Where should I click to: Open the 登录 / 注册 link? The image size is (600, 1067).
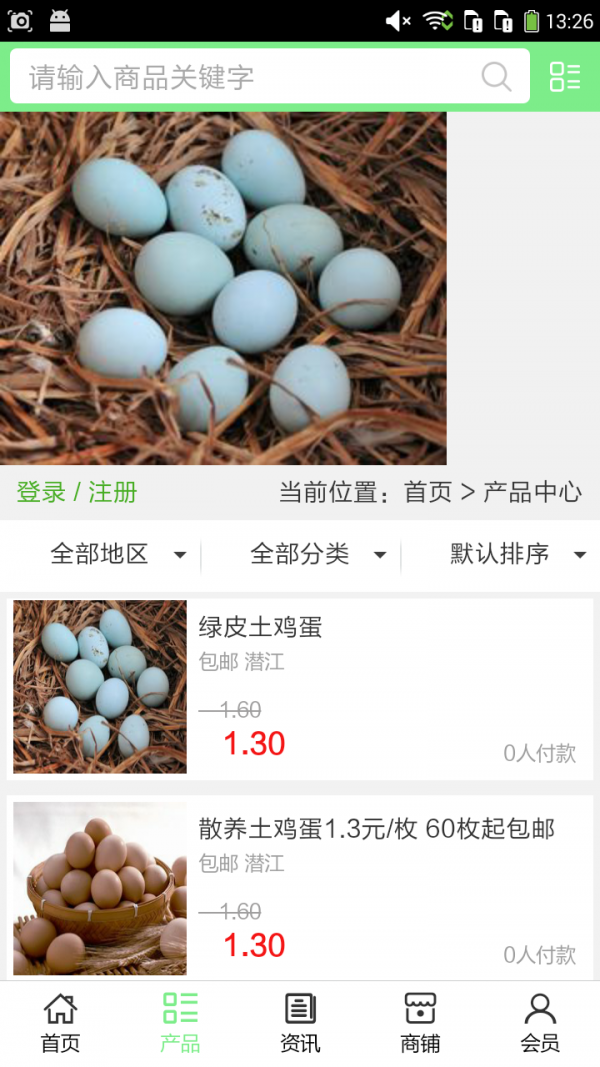pyautogui.click(x=77, y=492)
